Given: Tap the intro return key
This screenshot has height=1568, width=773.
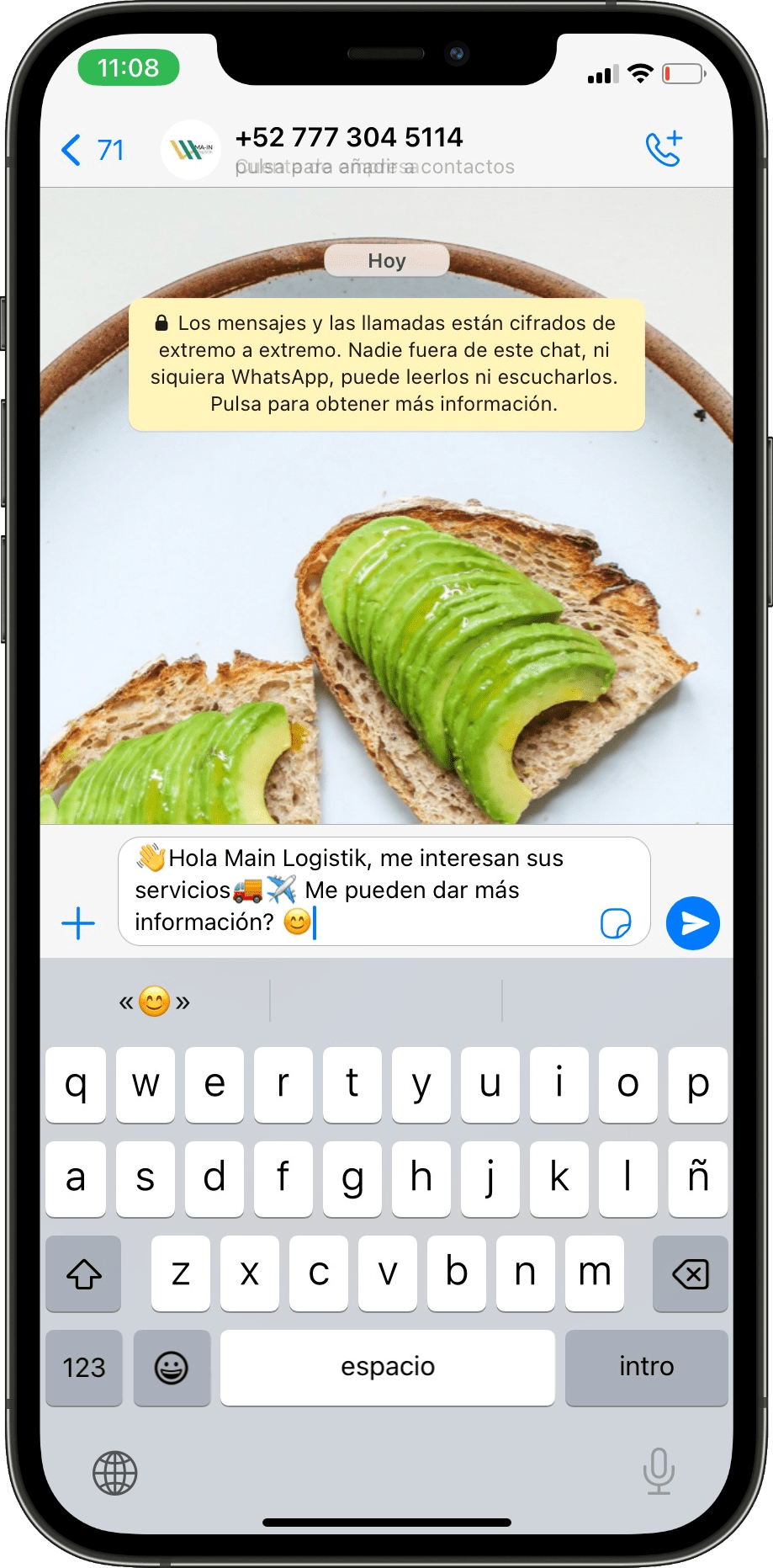Looking at the screenshot, I should point(646,1368).
